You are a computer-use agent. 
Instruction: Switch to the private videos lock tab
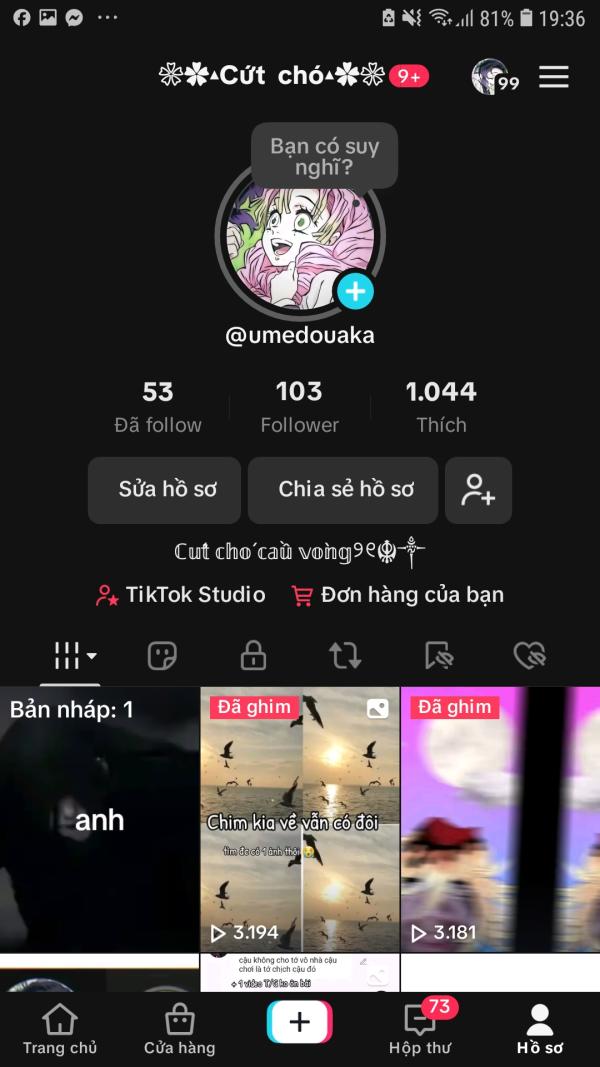pyautogui.click(x=253, y=656)
